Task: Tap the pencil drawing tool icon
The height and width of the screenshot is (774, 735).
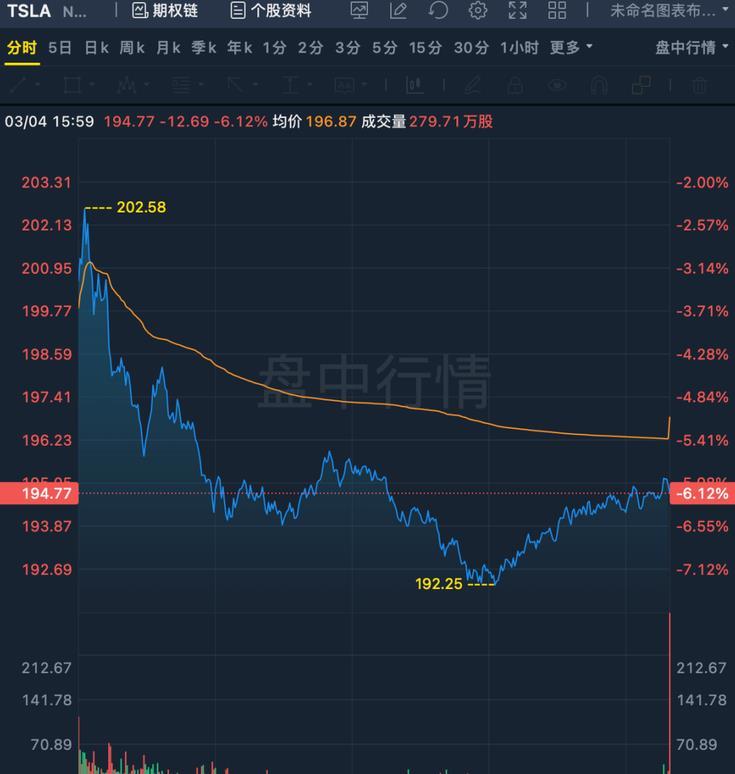Action: [x=398, y=11]
